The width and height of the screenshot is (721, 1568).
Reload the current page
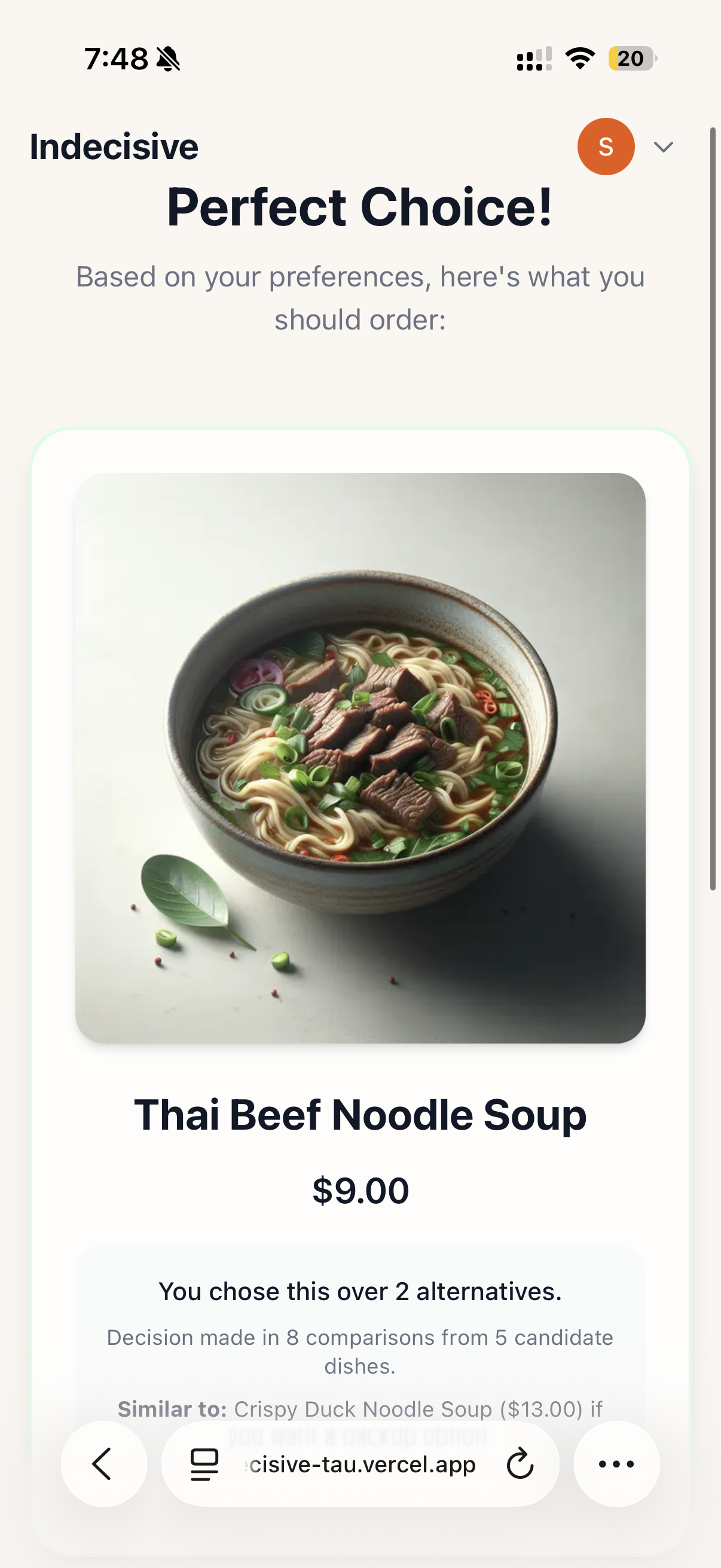click(520, 1464)
